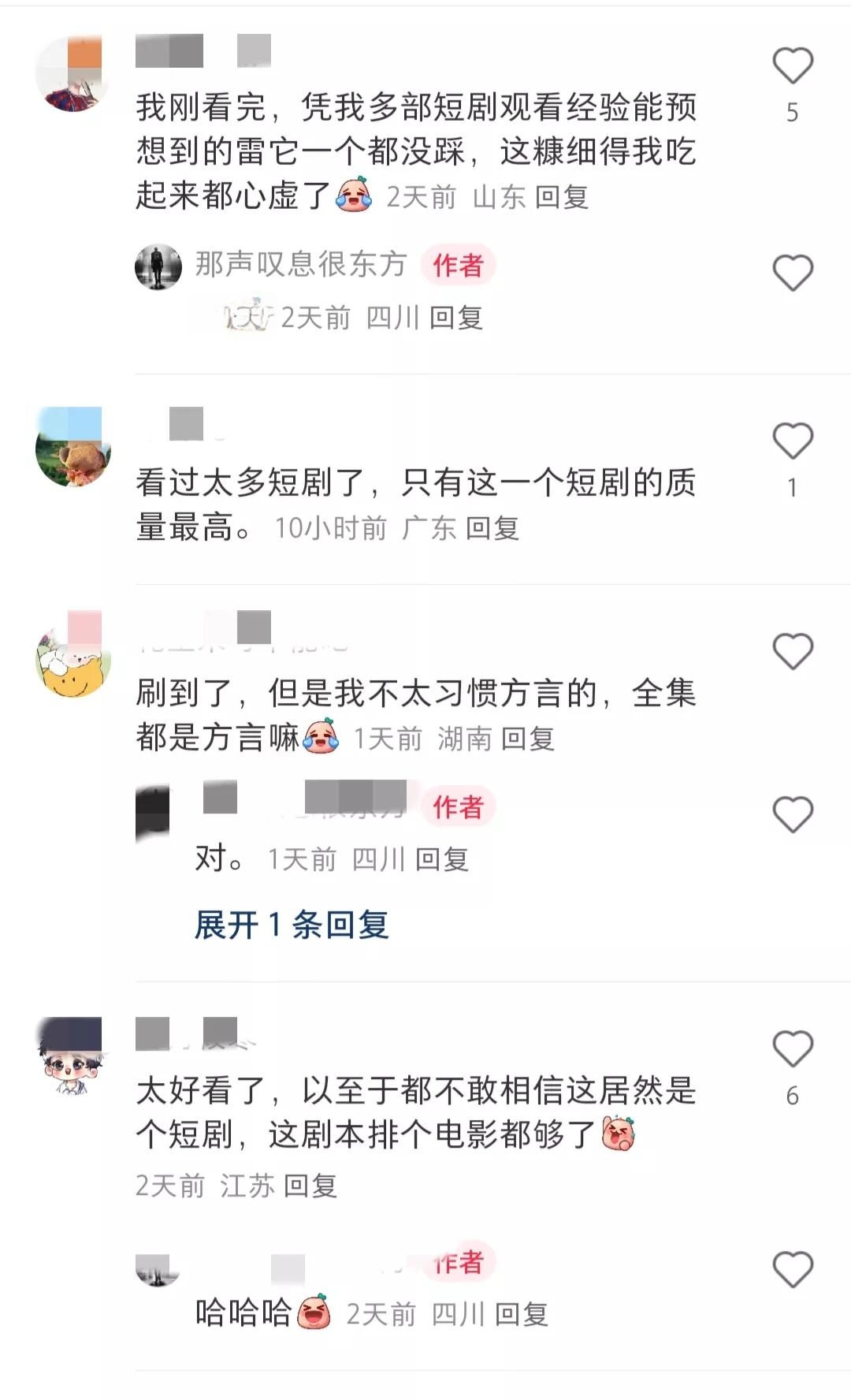The height and width of the screenshot is (1400, 851).
Task: Like the comment about 方言
Action: pos(792,651)
